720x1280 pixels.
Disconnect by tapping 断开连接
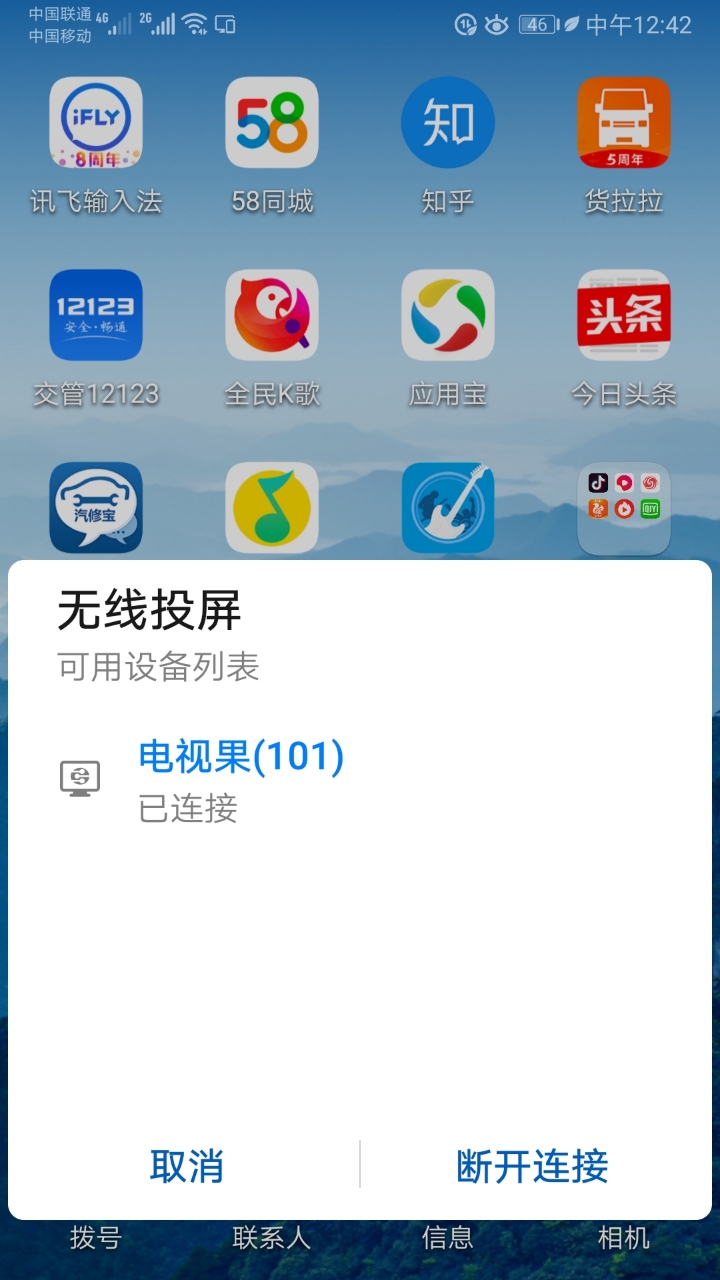coord(530,1166)
